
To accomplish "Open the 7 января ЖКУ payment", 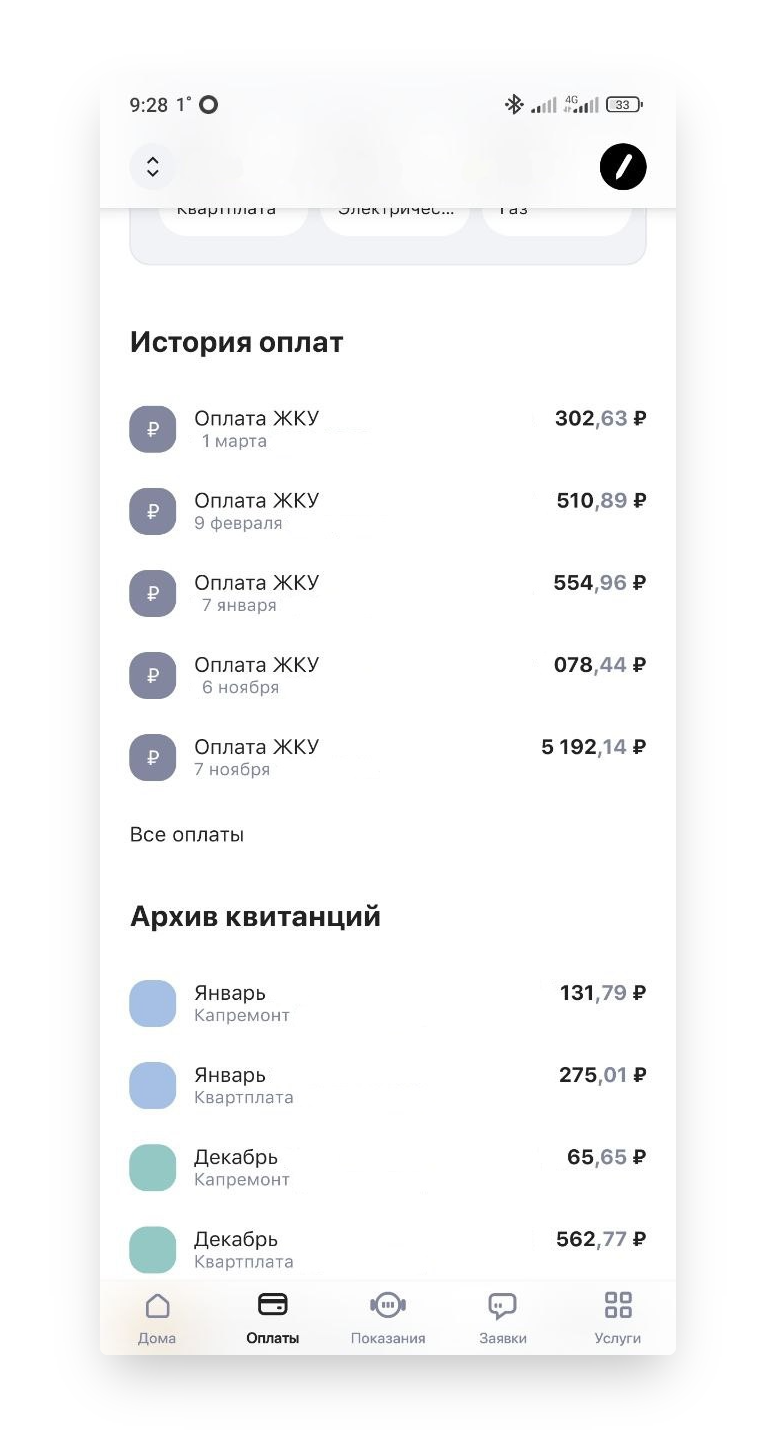I will coord(388,593).
